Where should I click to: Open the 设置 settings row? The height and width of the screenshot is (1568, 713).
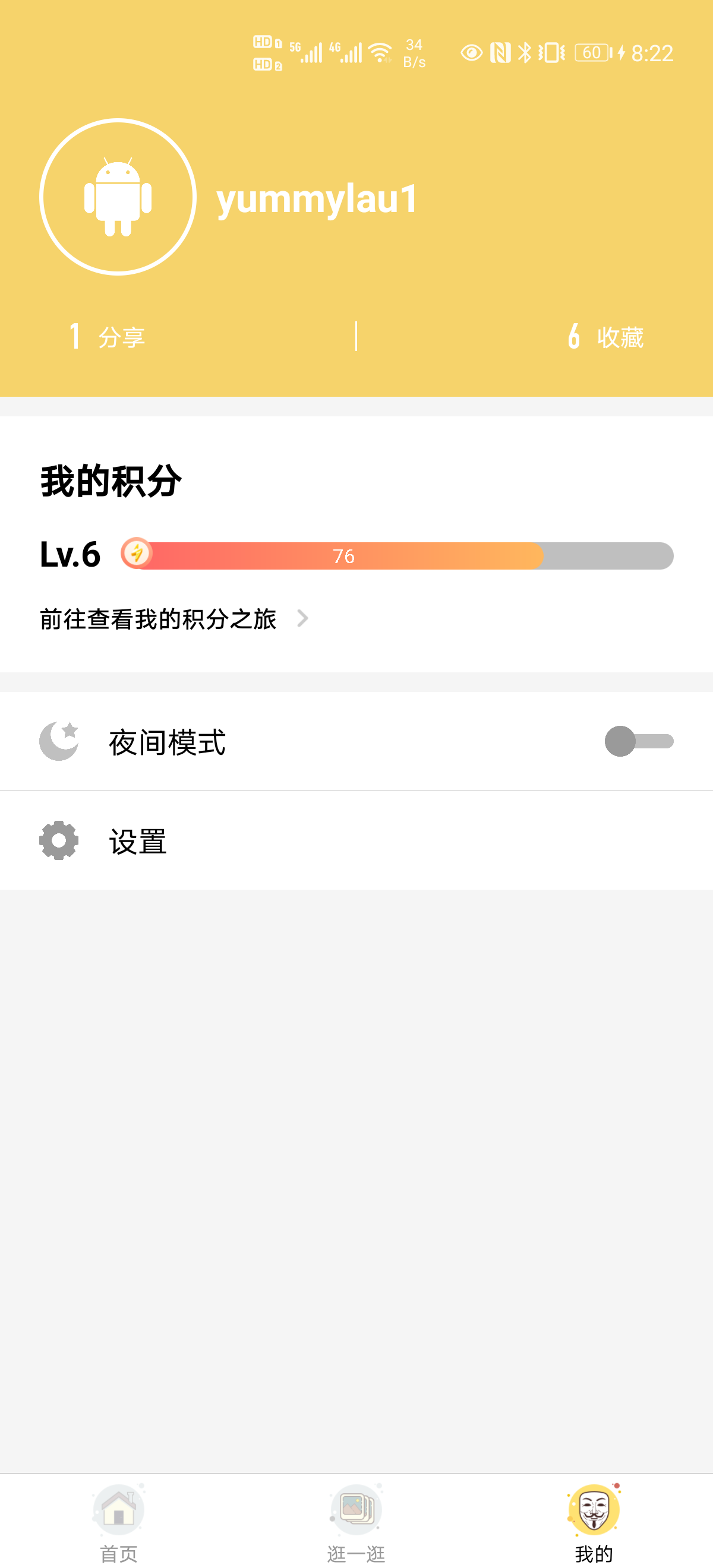pyautogui.click(x=356, y=840)
